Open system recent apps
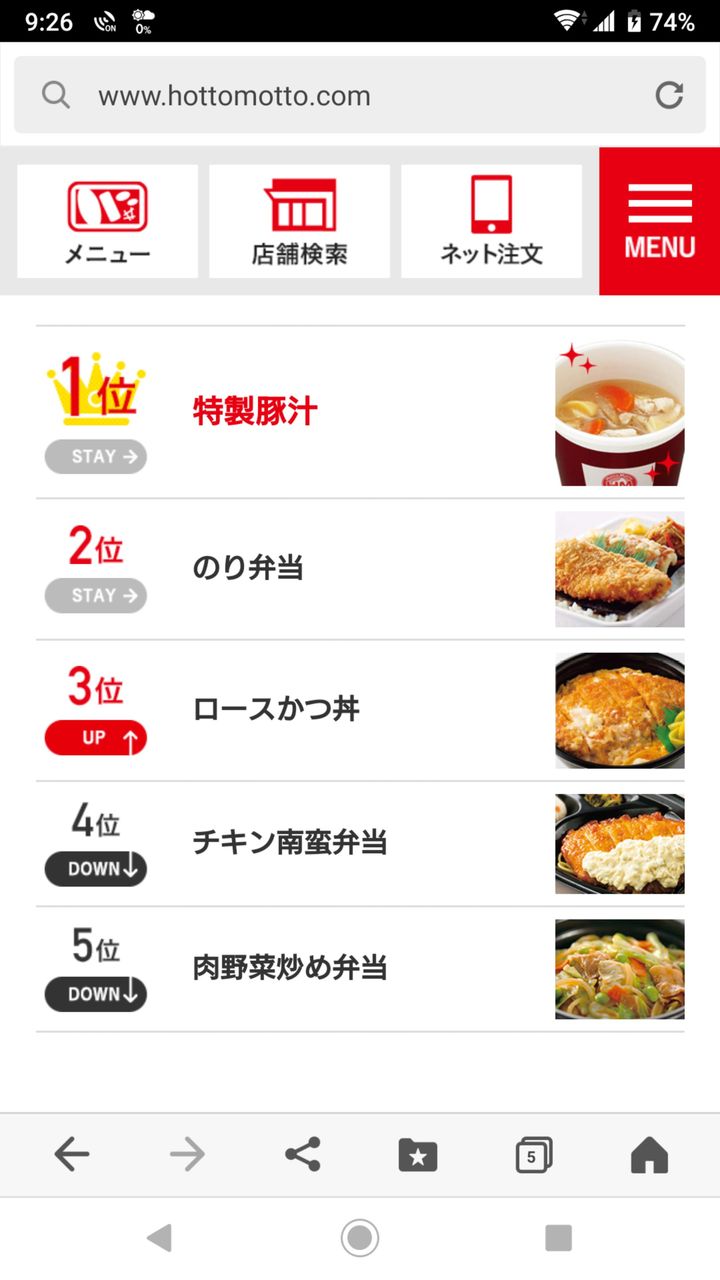The width and height of the screenshot is (720, 1280). click(558, 1238)
